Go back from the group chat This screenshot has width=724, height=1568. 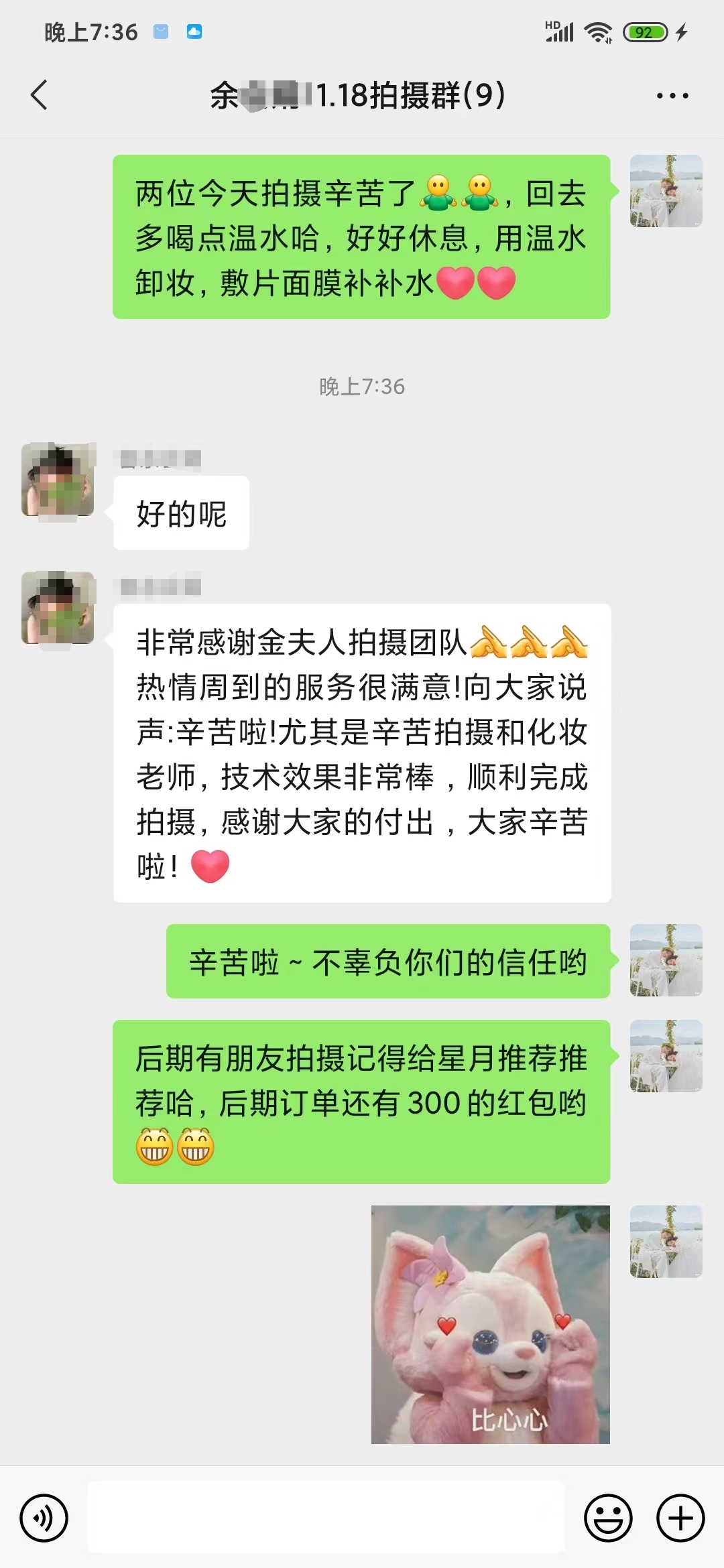[x=40, y=95]
